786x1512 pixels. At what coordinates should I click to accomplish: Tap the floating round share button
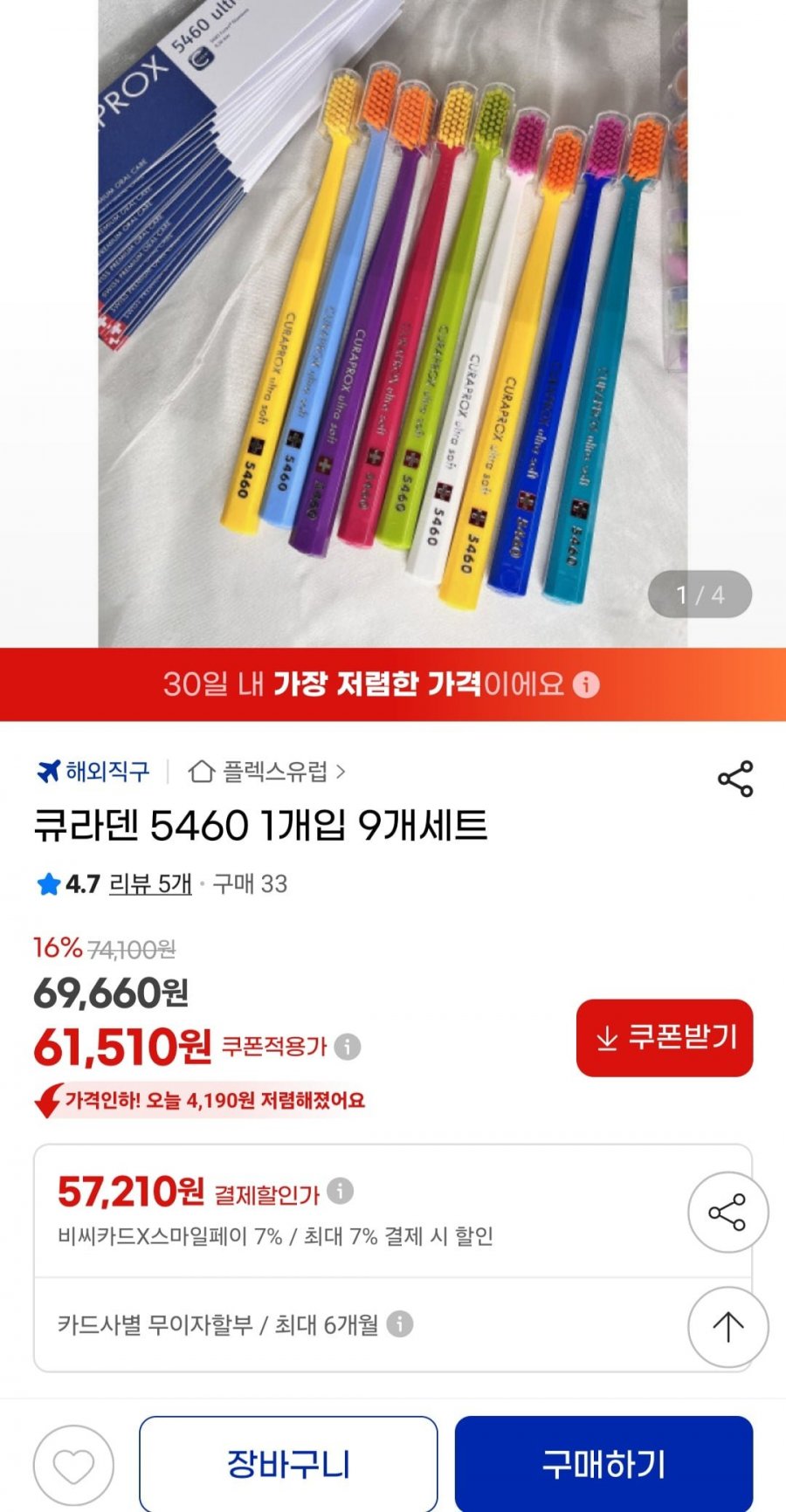pyautogui.click(x=727, y=1213)
